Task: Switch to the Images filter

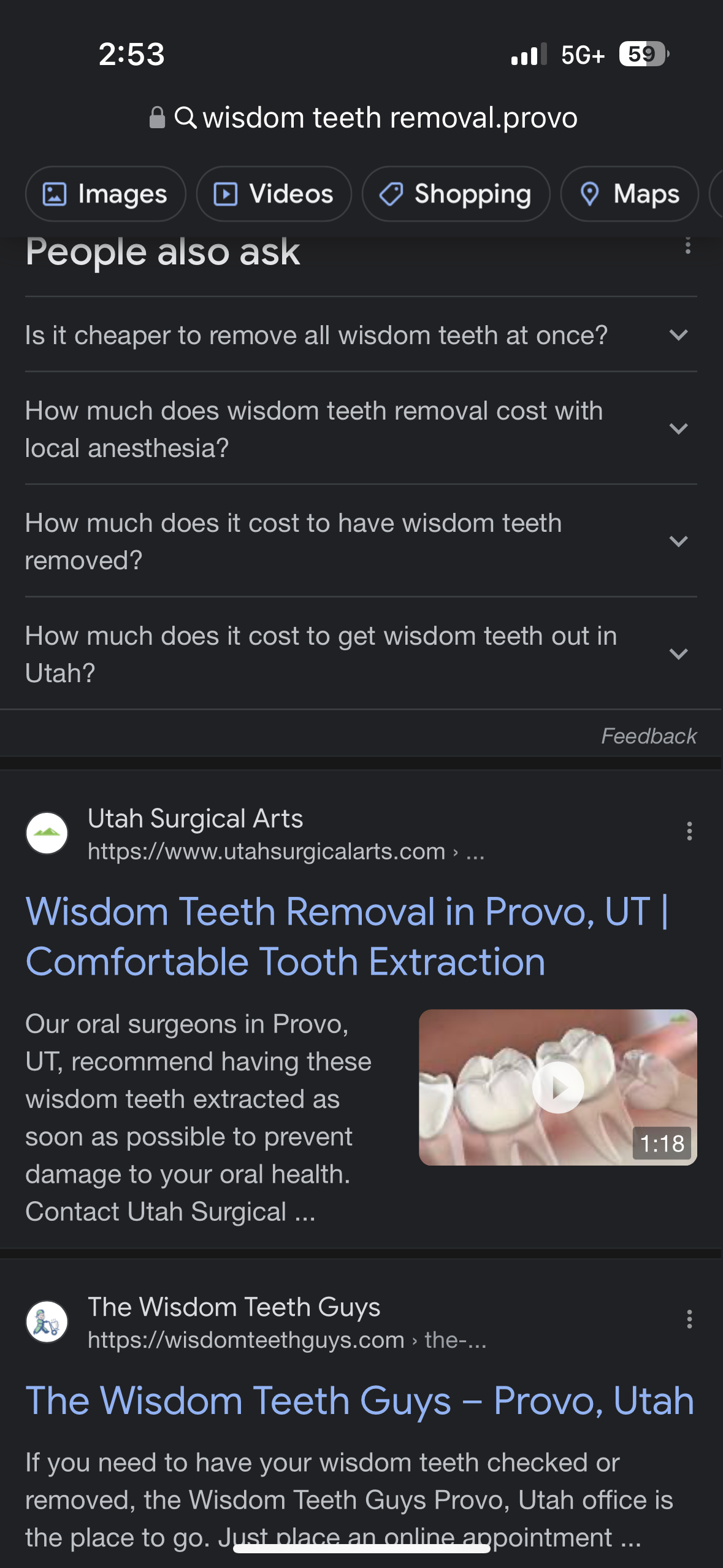Action: pos(105,194)
